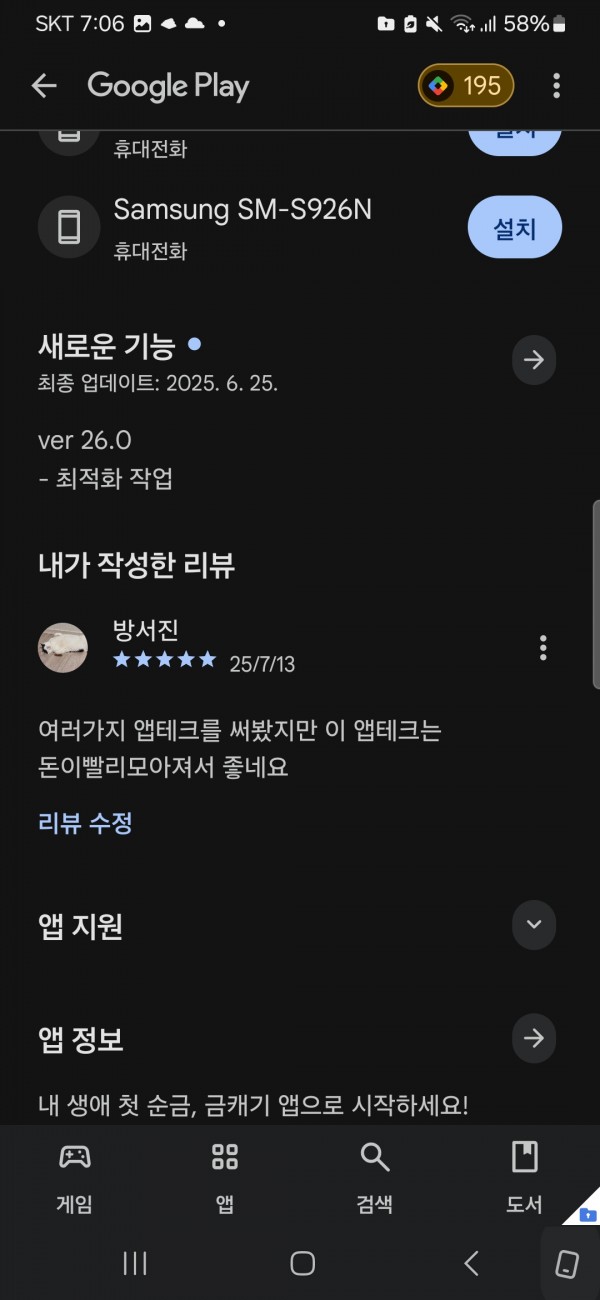Go back using the top-left arrow

point(44,86)
